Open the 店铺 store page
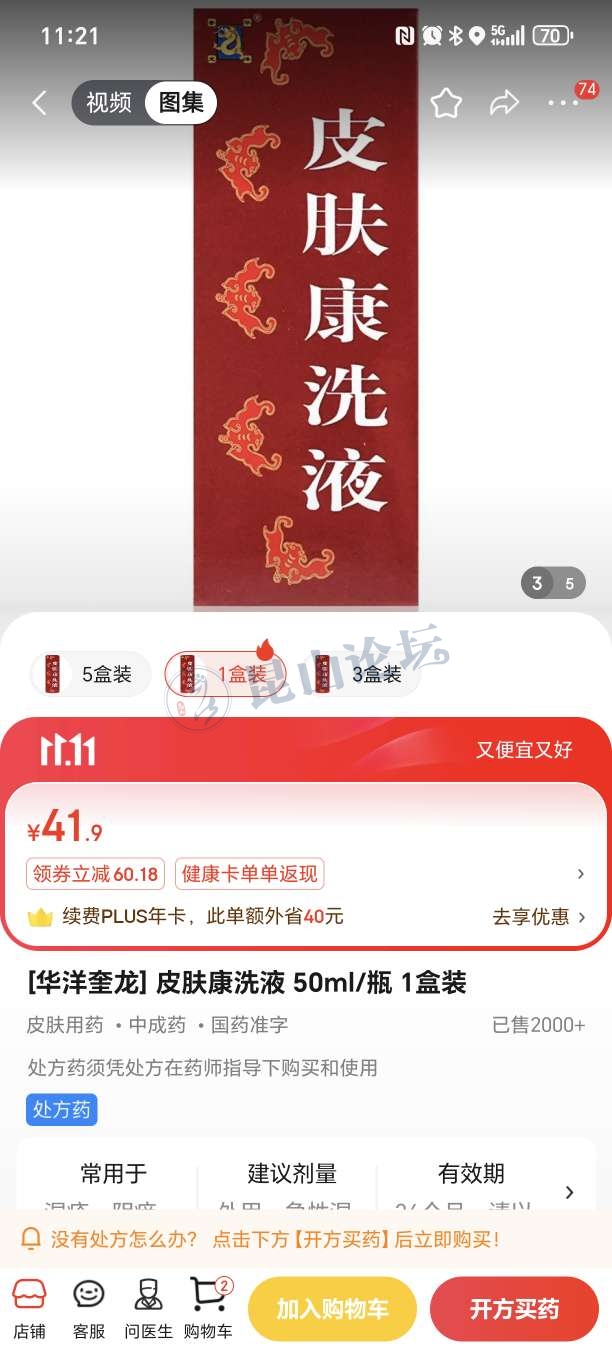 (x=29, y=1308)
